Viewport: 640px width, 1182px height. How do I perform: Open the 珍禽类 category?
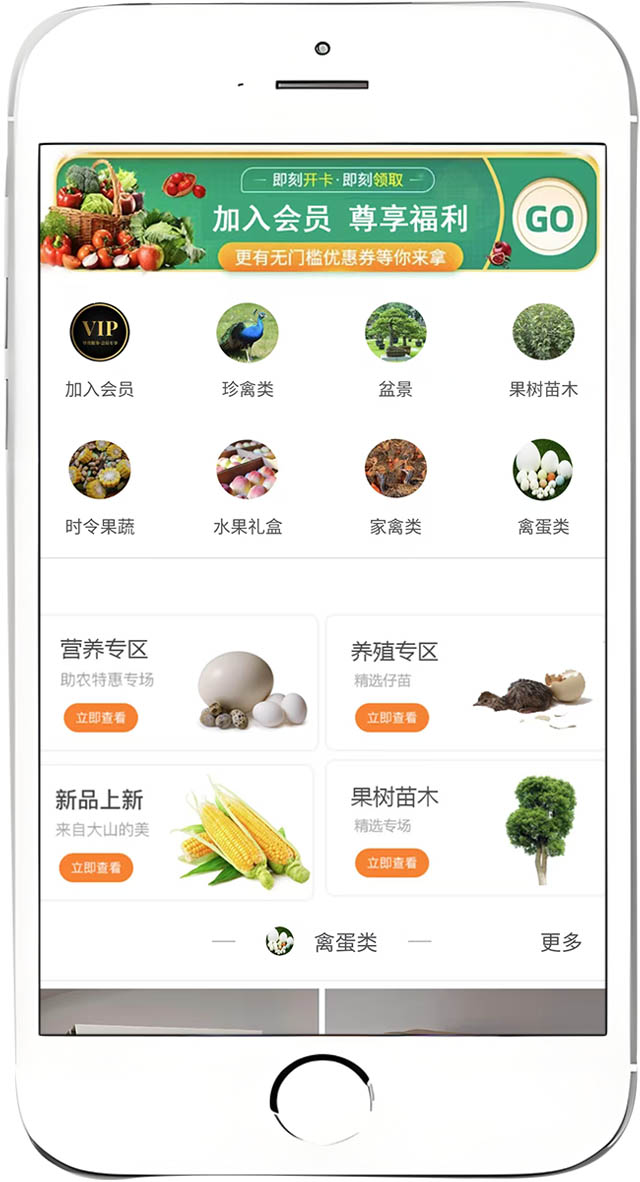coord(247,333)
